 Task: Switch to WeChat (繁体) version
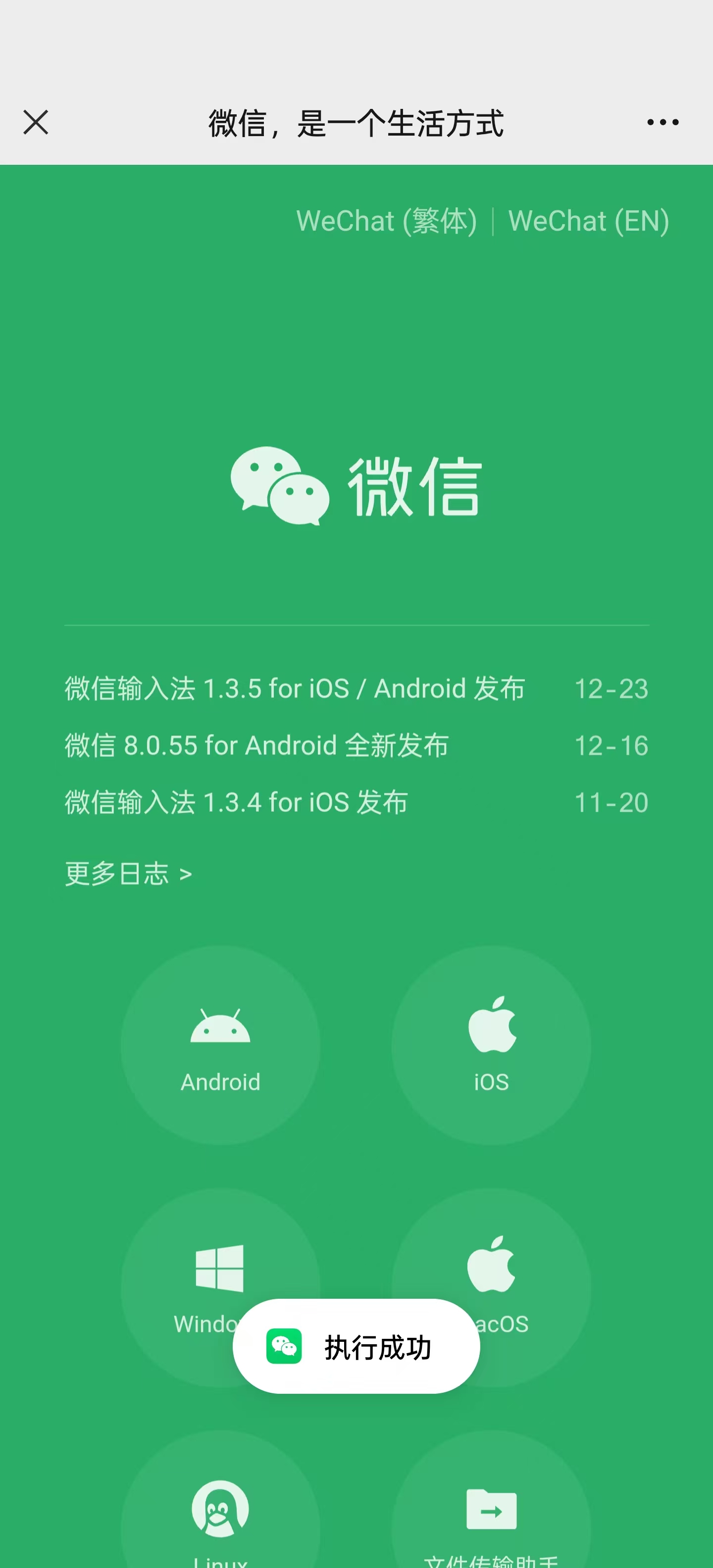386,221
